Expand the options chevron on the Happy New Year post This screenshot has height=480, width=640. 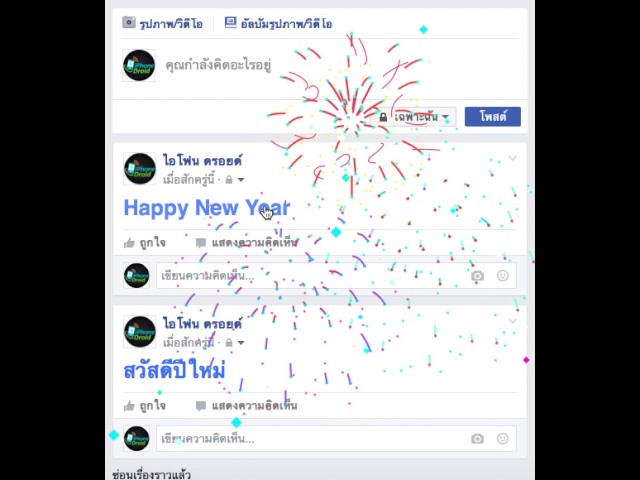512,158
